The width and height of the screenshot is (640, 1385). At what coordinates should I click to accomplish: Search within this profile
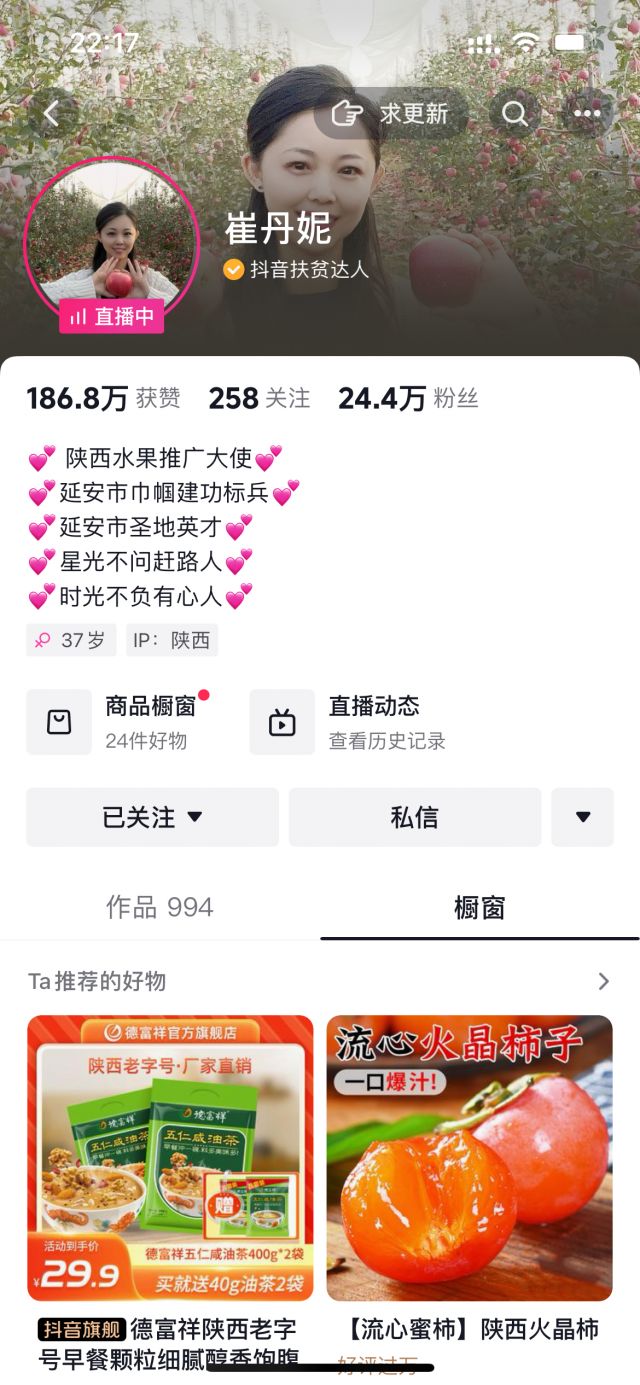[x=515, y=114]
